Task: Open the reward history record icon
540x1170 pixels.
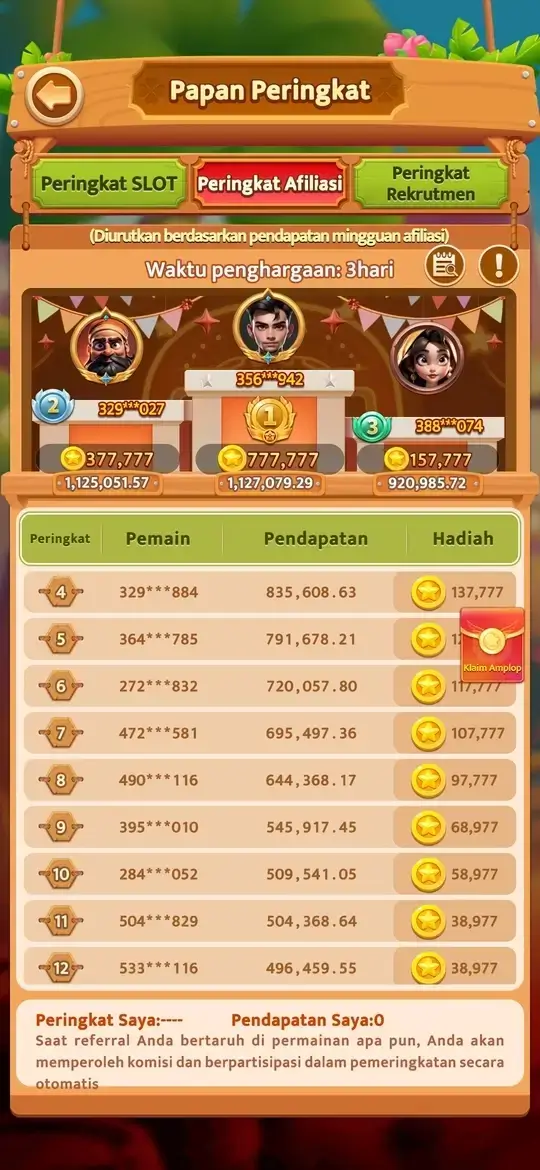Action: click(445, 265)
